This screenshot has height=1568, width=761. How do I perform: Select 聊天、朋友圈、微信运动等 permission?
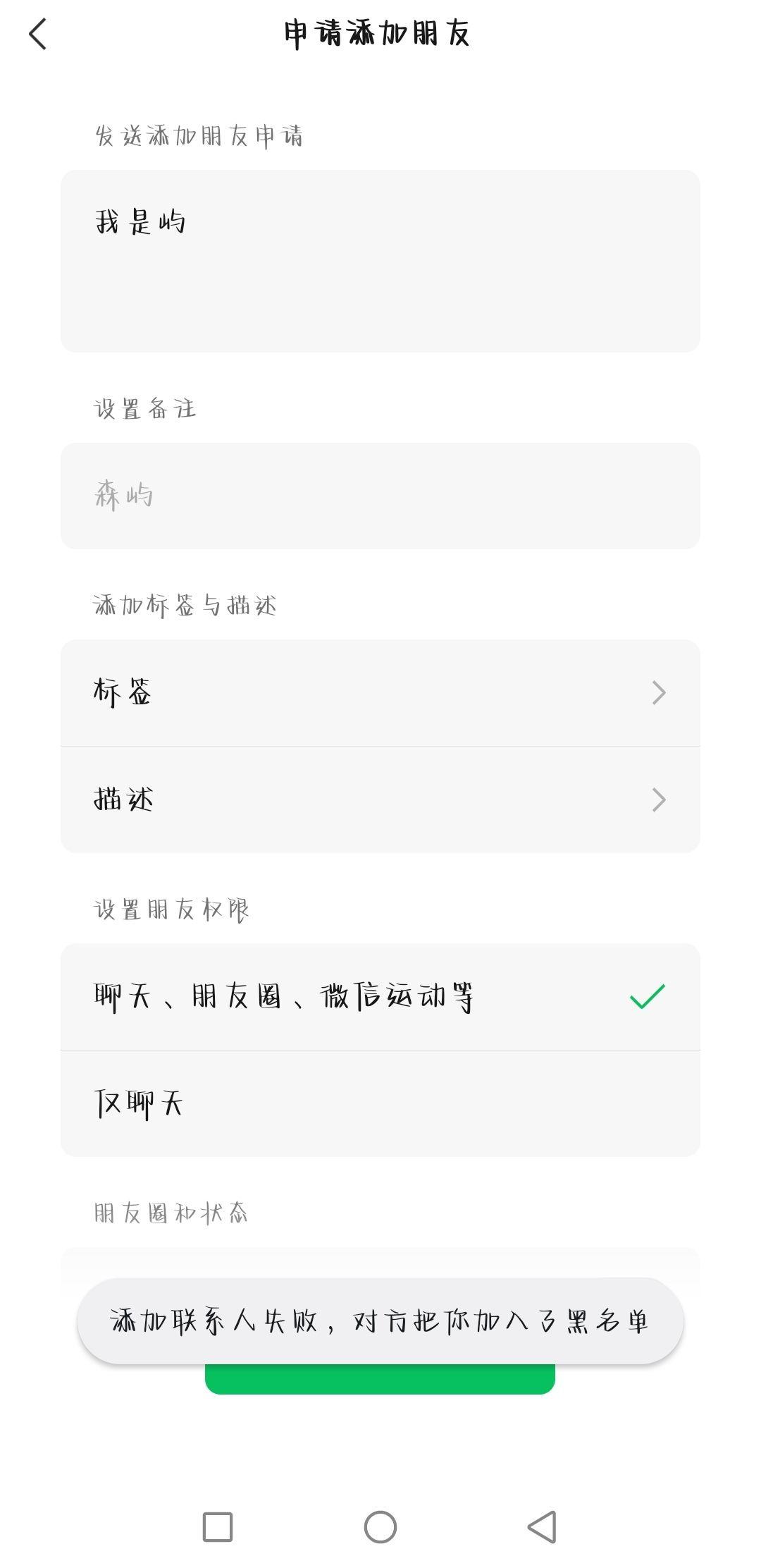click(x=380, y=997)
